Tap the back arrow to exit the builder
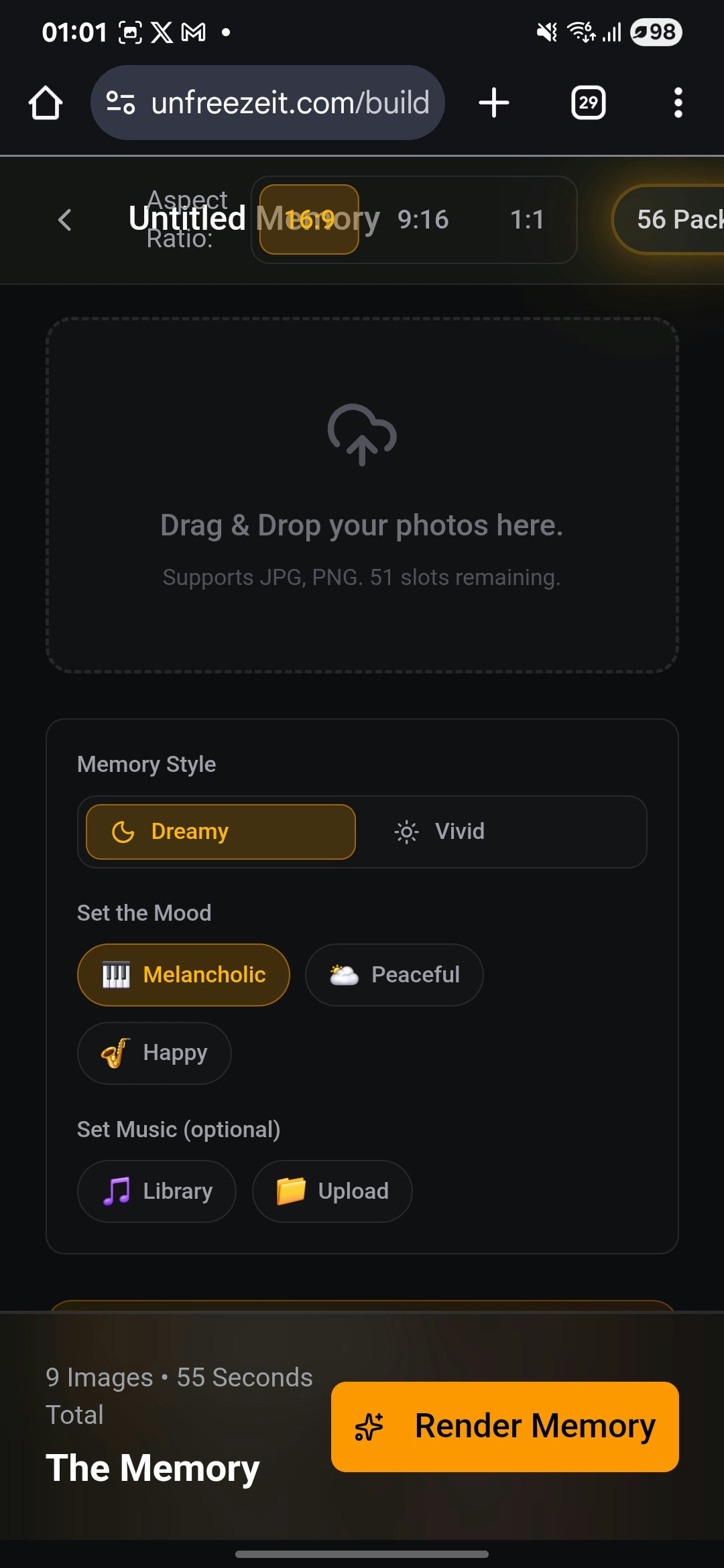Image resolution: width=724 pixels, height=1568 pixels. (64, 220)
